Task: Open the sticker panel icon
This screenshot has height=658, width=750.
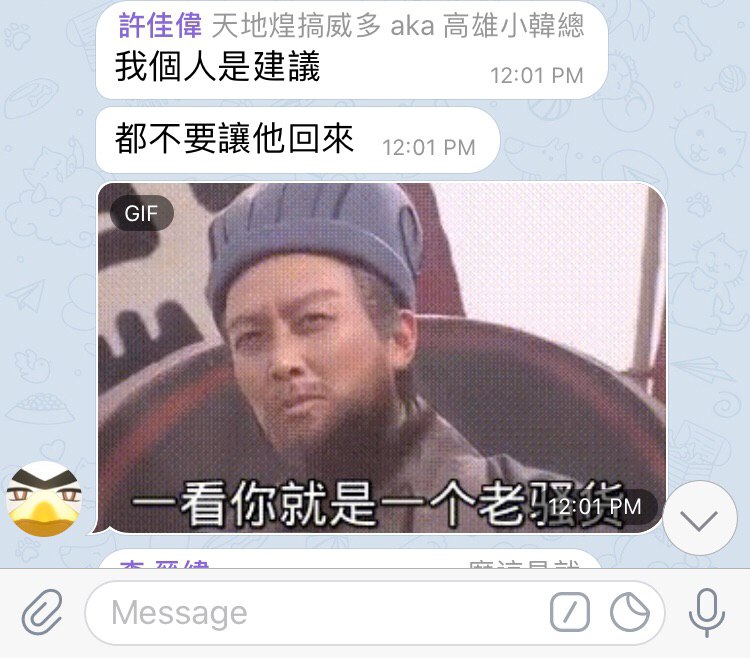Action: click(x=630, y=612)
